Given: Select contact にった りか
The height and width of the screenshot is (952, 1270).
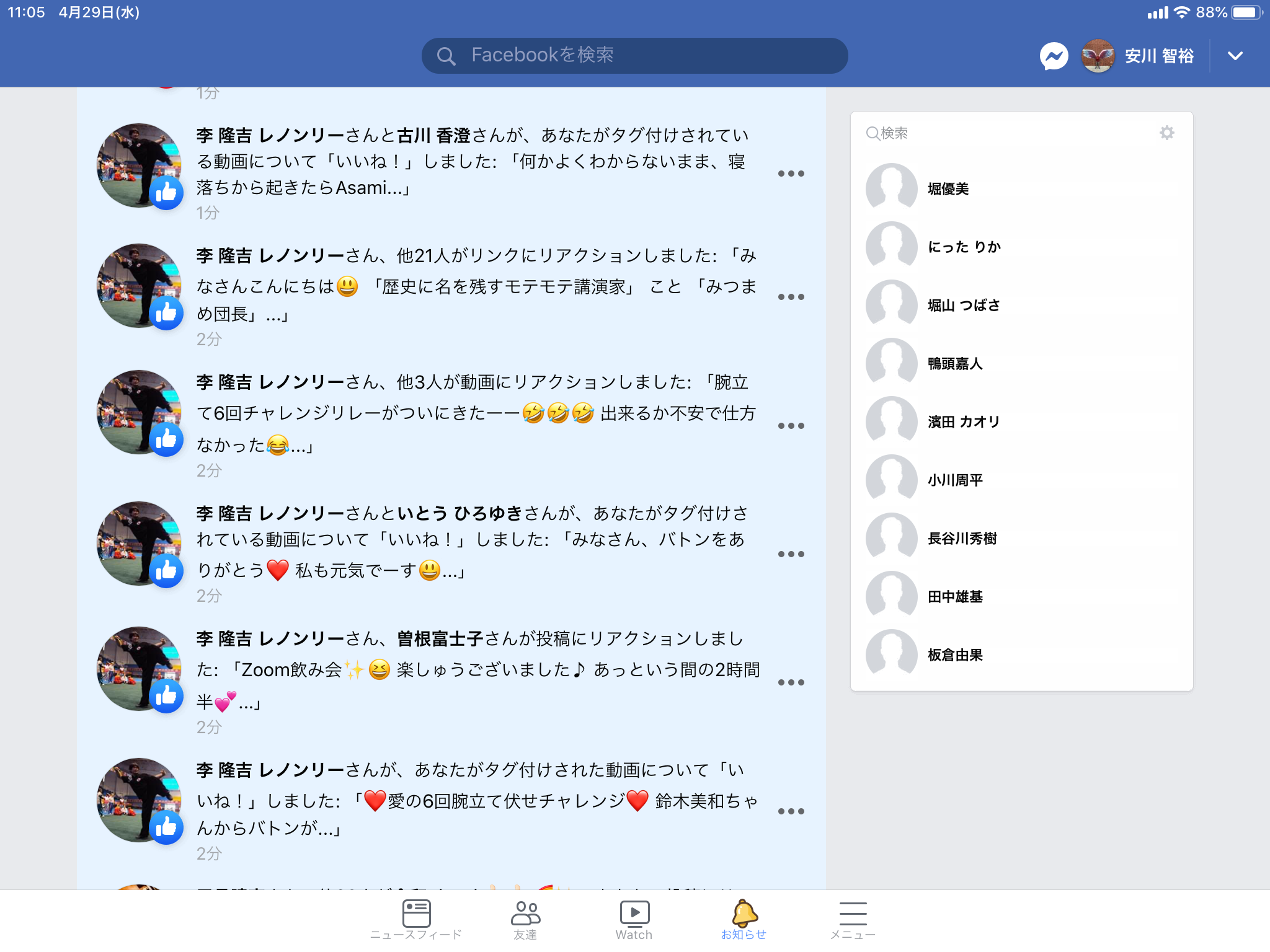Looking at the screenshot, I should tap(964, 247).
